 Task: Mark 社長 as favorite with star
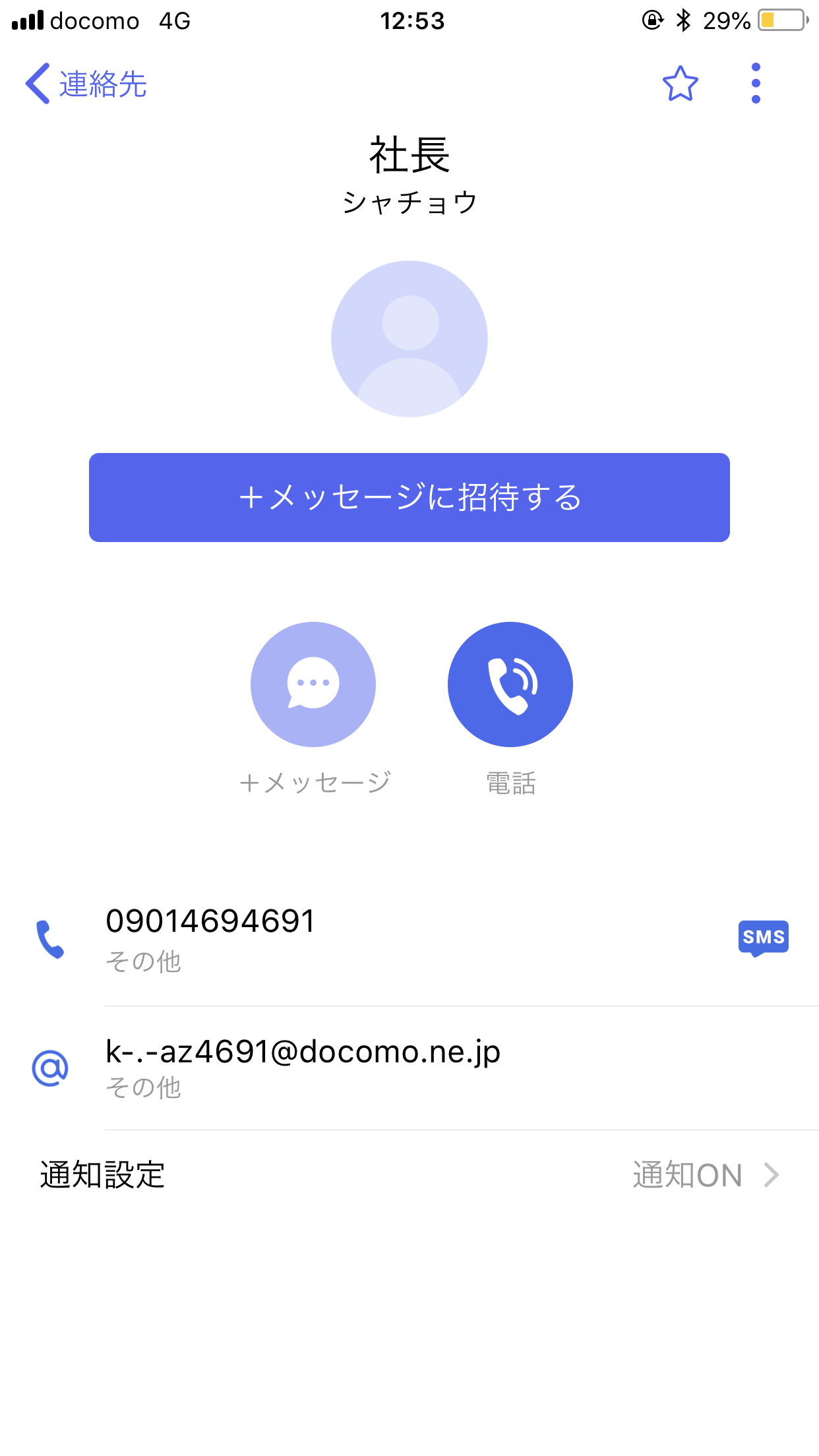tap(680, 84)
